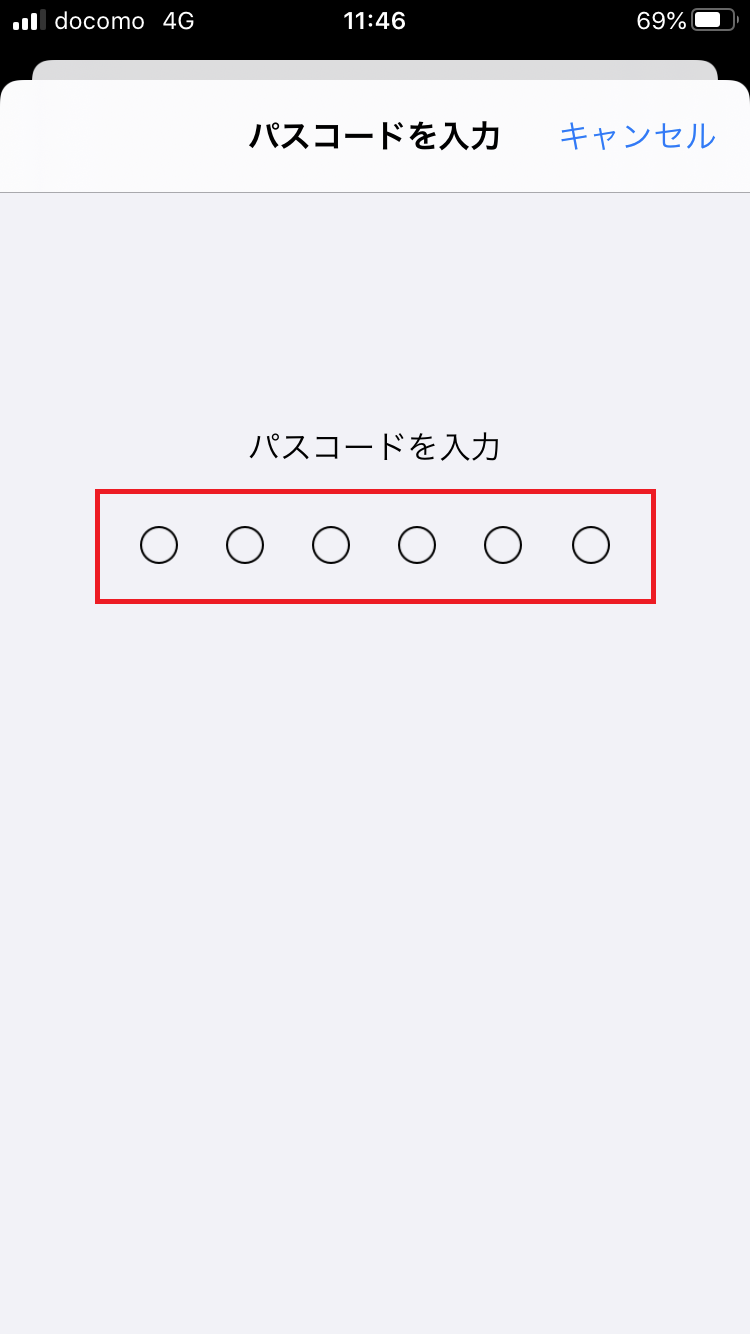Select the fourth passcode circle
750x1334 pixels.
pos(417,546)
